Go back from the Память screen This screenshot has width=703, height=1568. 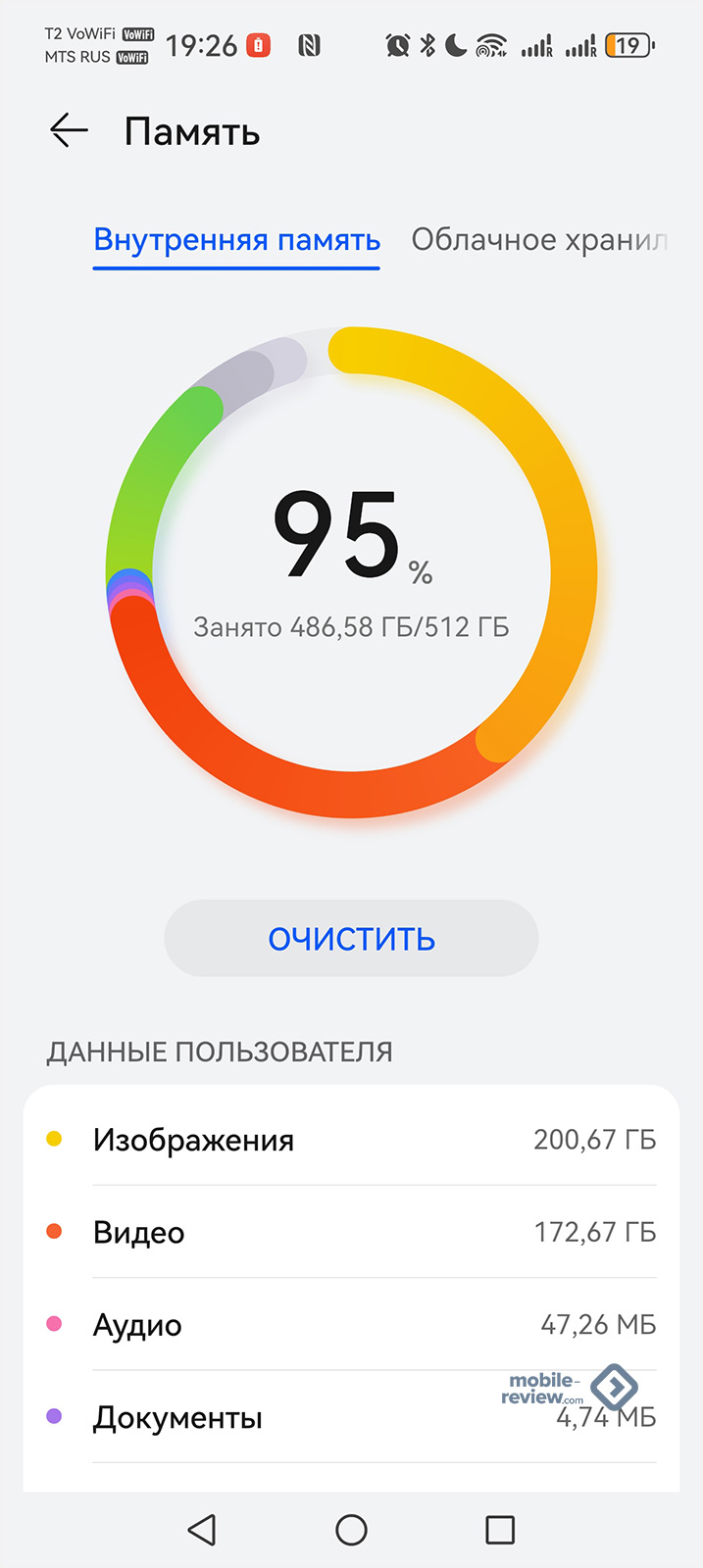(69, 130)
